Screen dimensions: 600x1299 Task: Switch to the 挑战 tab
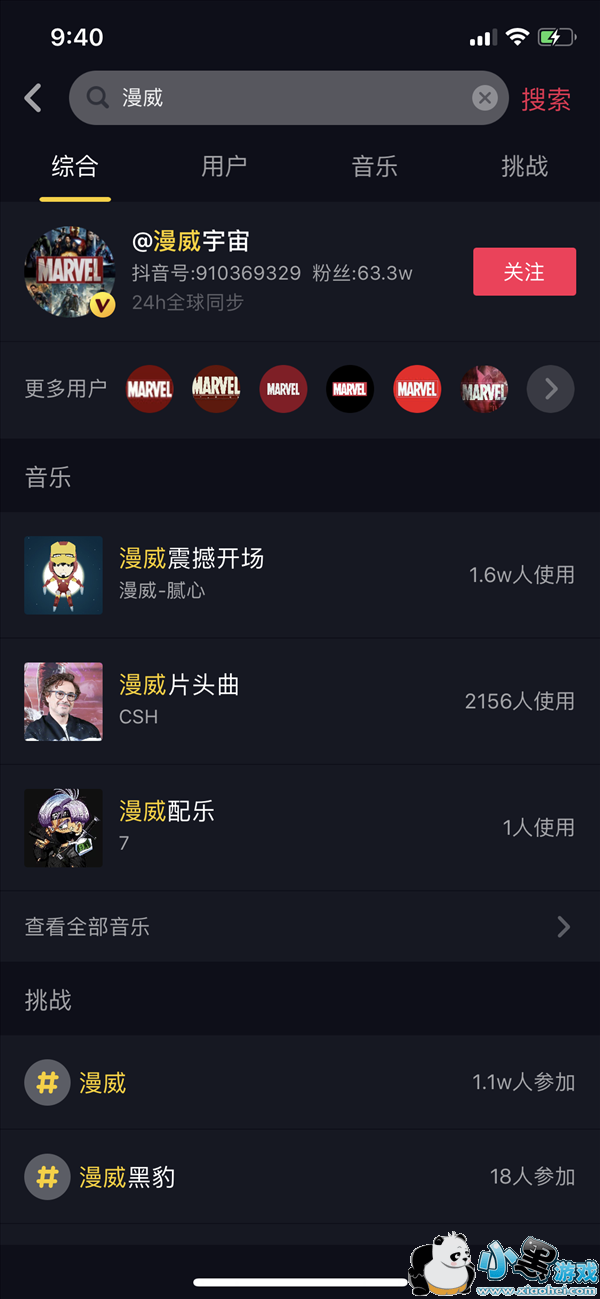(525, 166)
